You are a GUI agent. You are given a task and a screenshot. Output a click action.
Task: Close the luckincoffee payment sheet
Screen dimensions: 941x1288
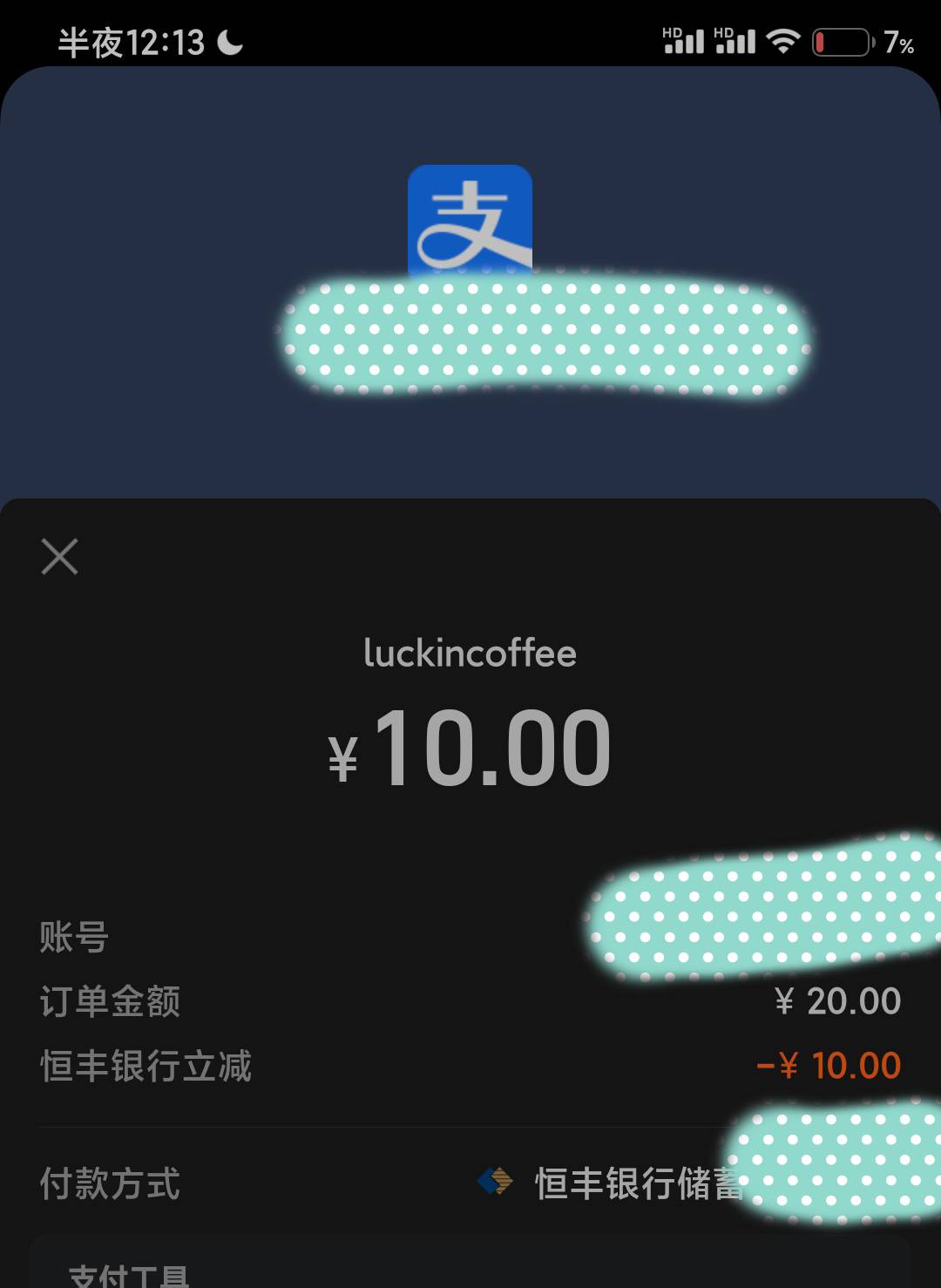pos(59,556)
